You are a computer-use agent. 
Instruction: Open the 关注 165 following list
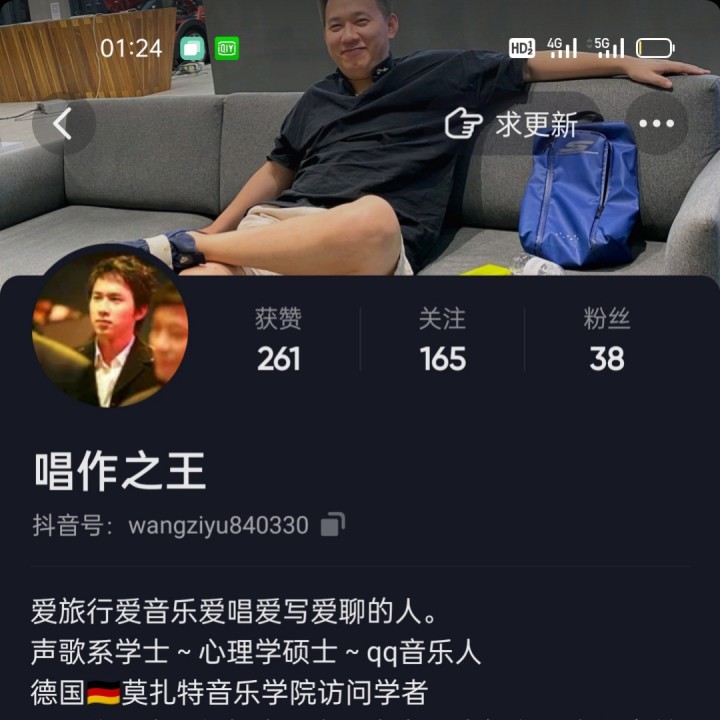[x=442, y=340]
